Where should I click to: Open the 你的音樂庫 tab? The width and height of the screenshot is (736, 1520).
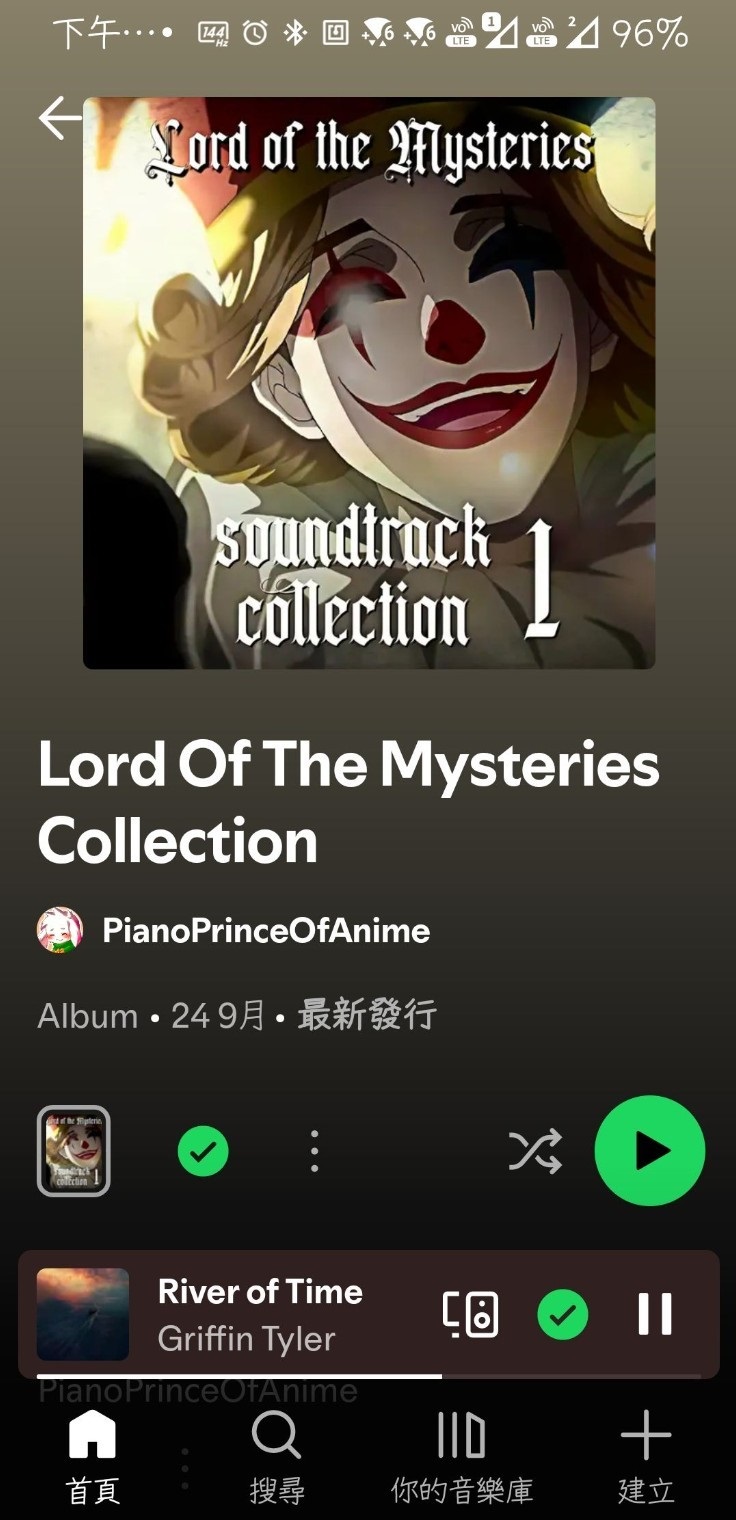click(461, 1456)
